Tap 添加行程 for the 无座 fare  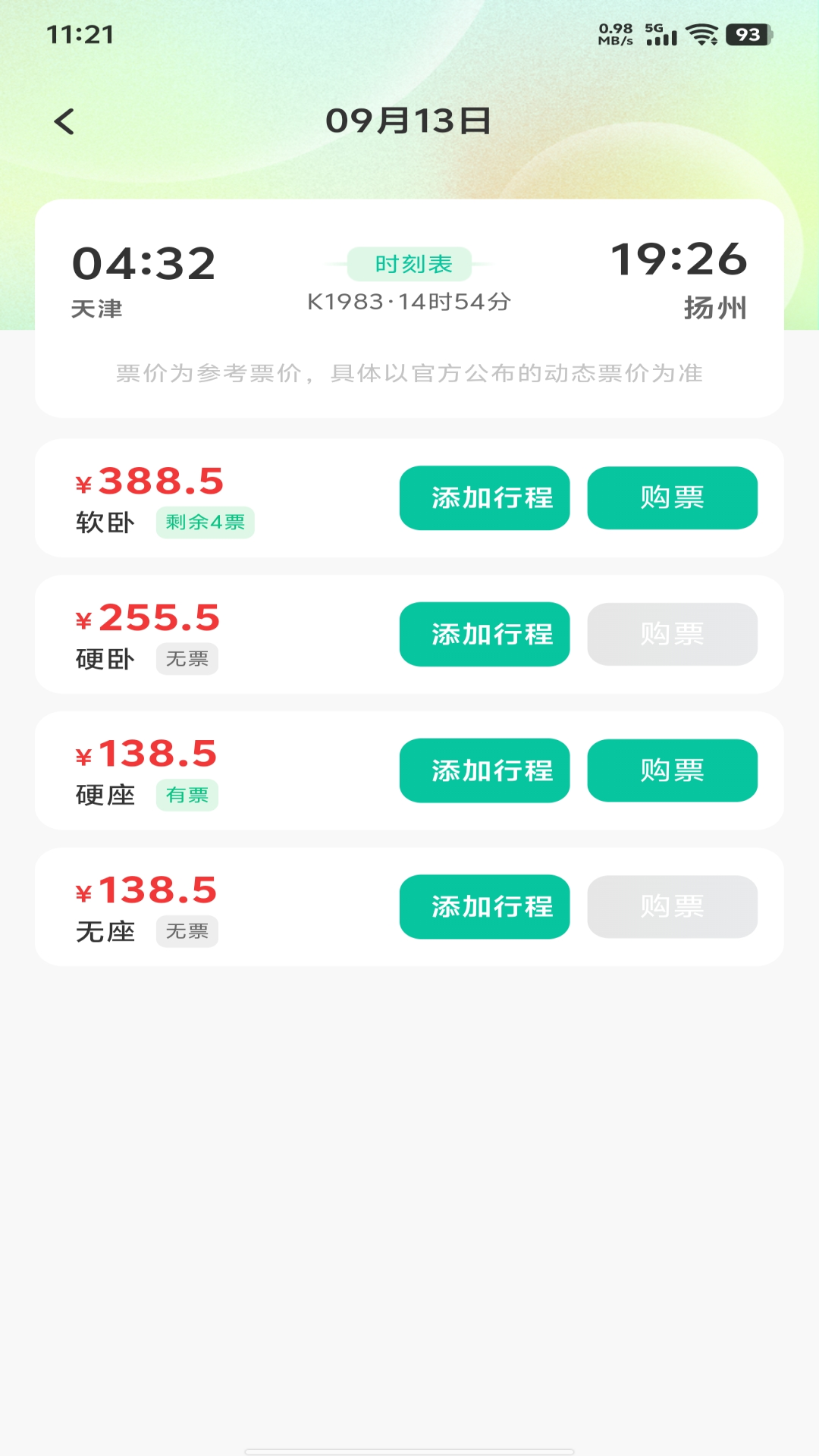tap(485, 907)
